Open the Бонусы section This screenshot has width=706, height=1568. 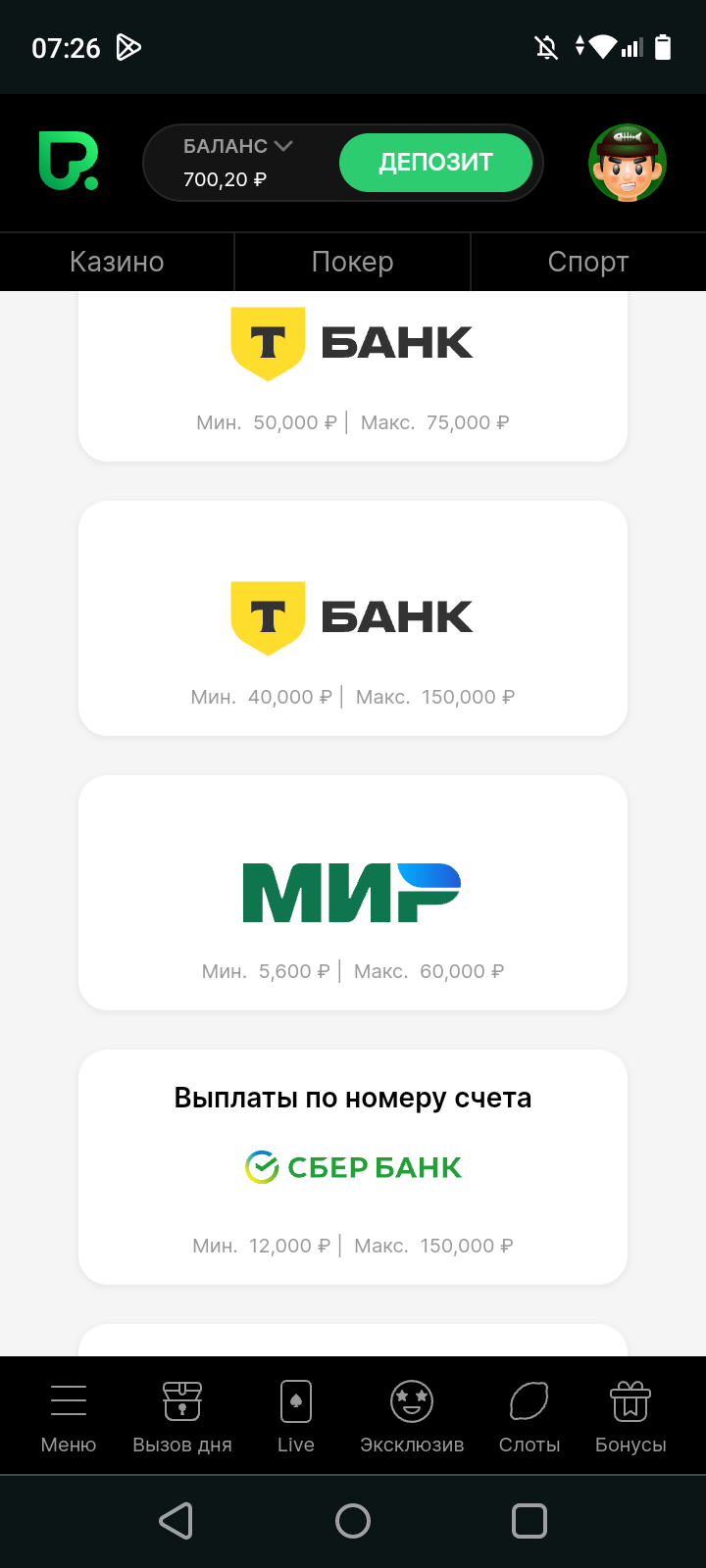point(630,1415)
